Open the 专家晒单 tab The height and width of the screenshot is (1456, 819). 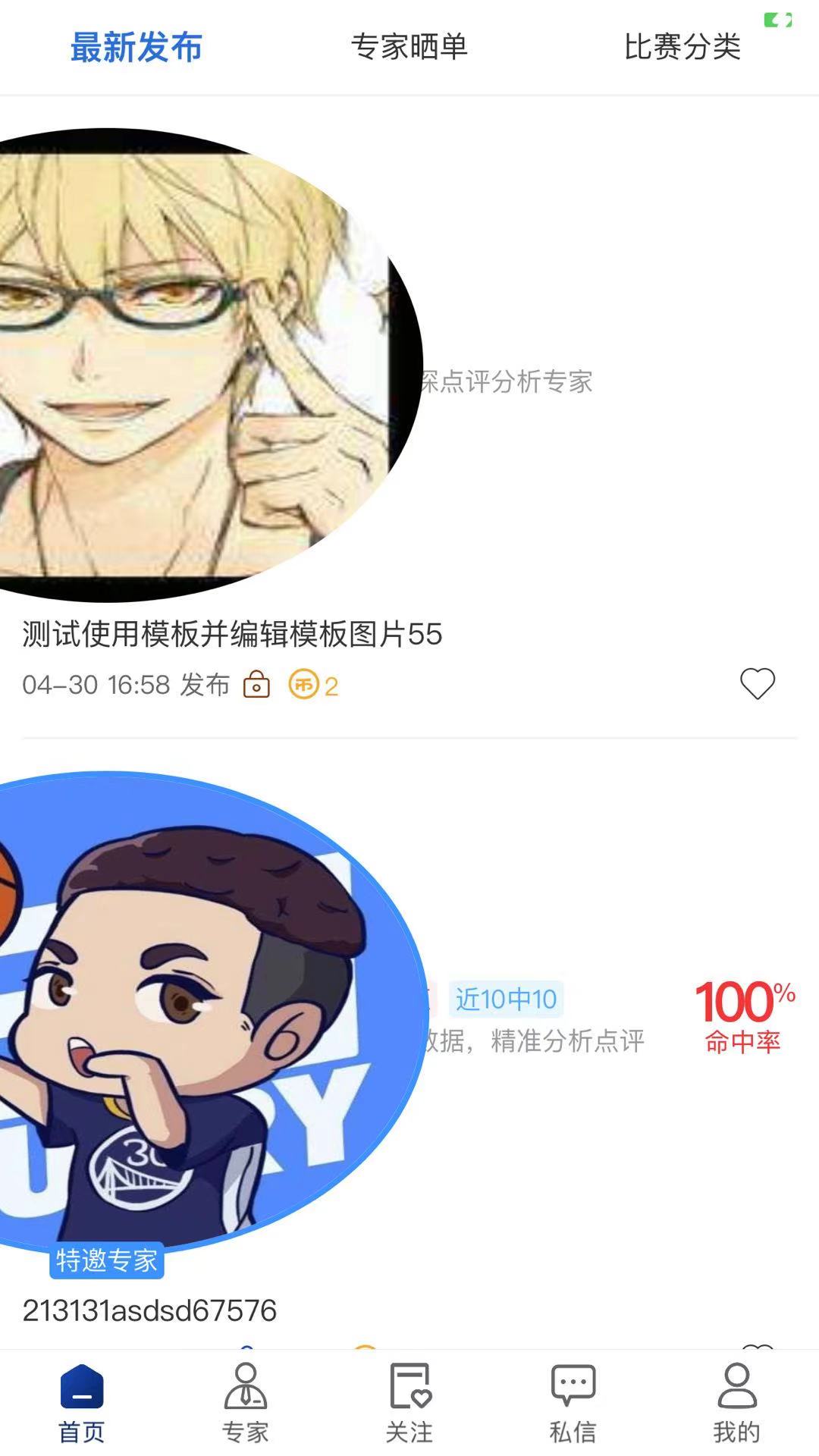[x=409, y=47]
